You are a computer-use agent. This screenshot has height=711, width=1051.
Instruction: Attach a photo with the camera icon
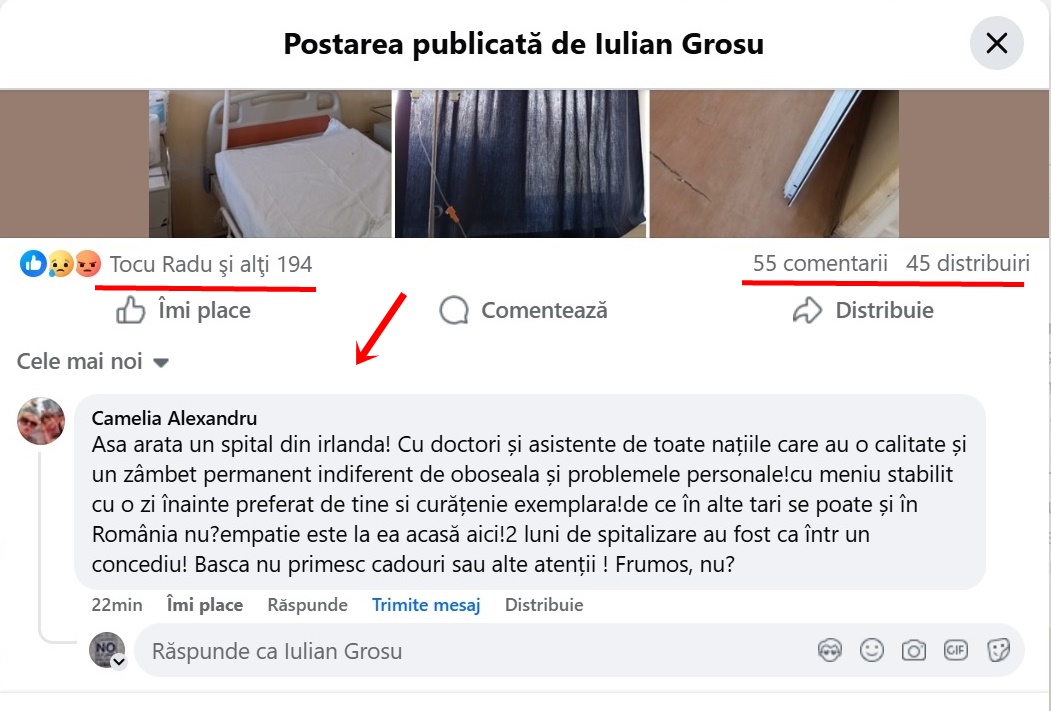[x=913, y=651]
